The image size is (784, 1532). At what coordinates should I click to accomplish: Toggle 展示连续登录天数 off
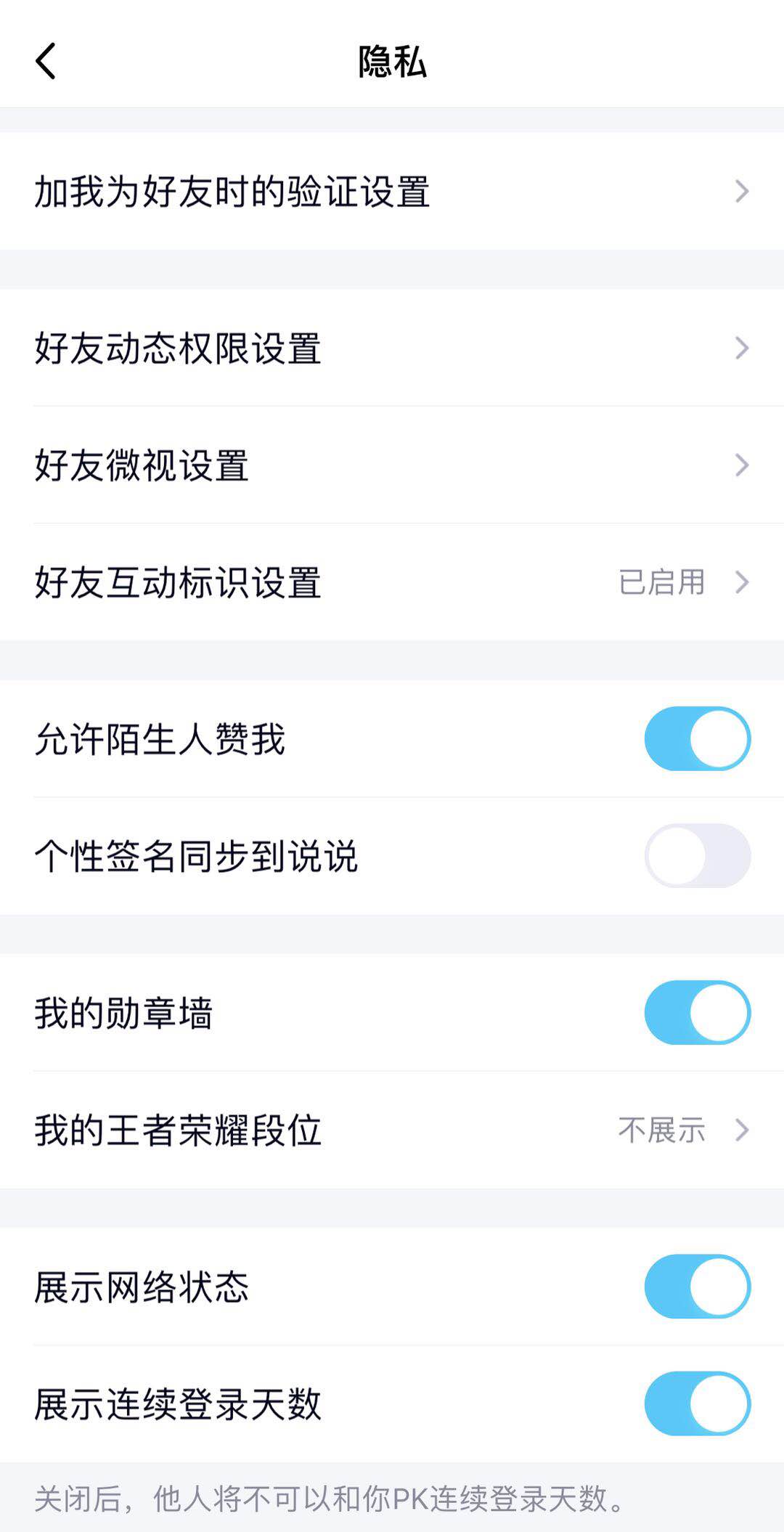[697, 1403]
